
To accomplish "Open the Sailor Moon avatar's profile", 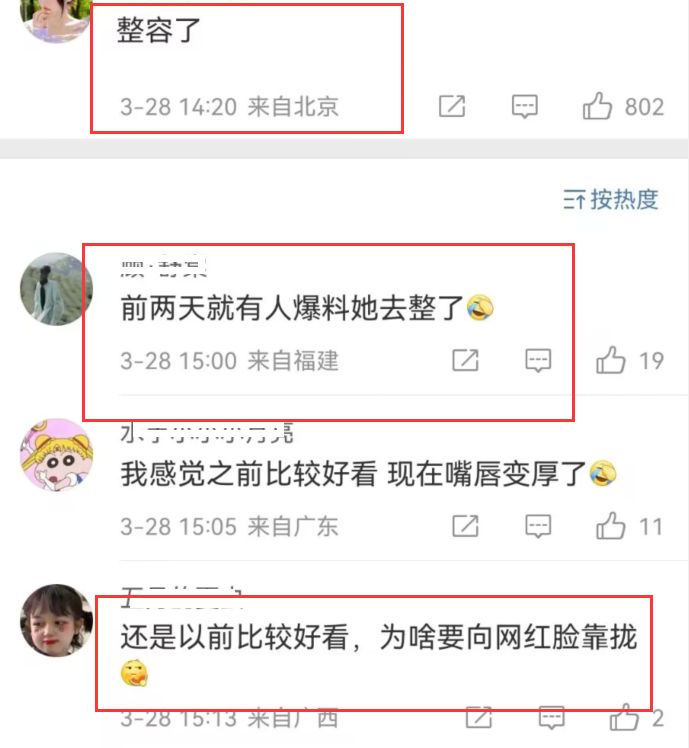I will coord(56,455).
